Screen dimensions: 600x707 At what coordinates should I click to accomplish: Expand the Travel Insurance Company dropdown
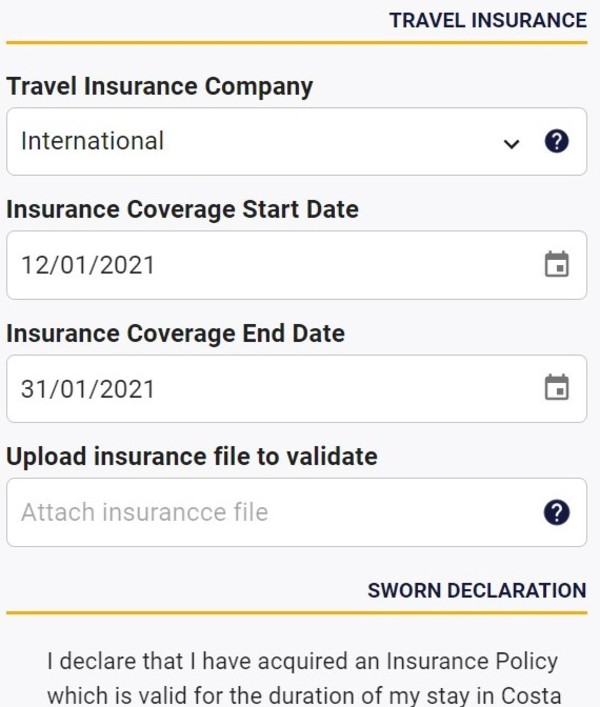tap(511, 143)
